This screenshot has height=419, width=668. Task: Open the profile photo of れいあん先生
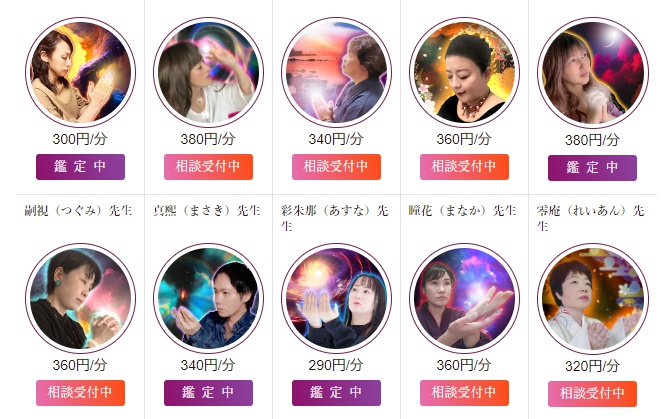(x=592, y=297)
